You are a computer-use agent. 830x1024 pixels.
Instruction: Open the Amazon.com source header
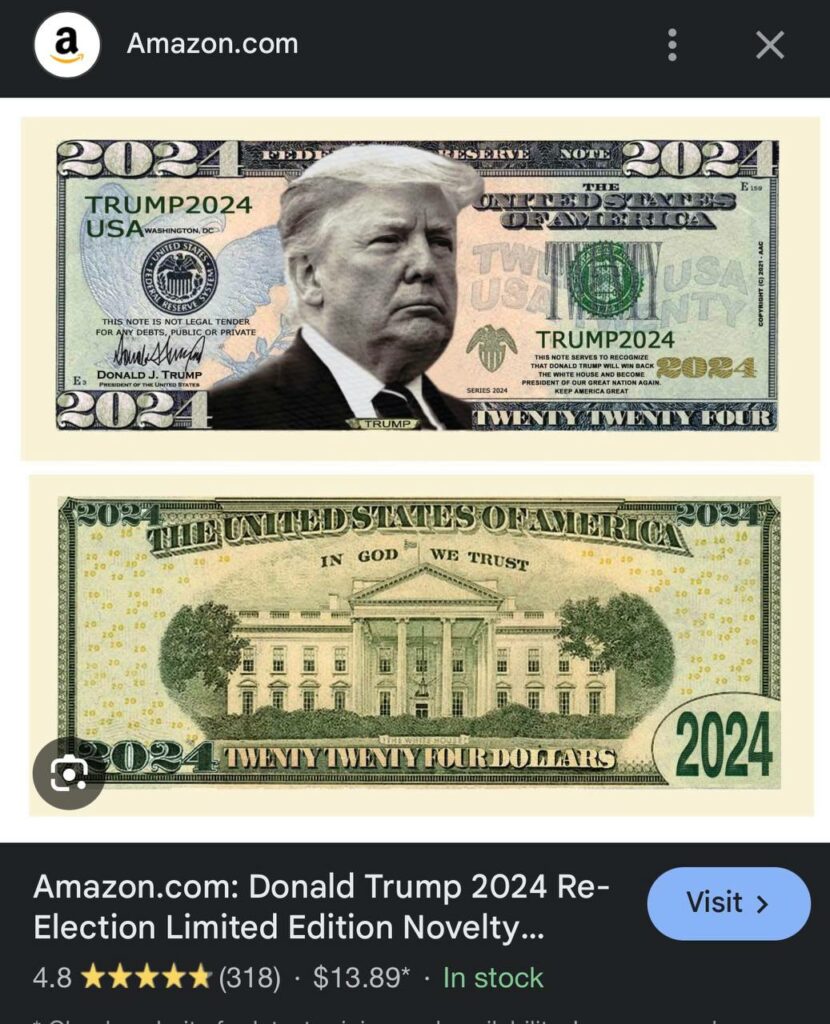(x=212, y=44)
